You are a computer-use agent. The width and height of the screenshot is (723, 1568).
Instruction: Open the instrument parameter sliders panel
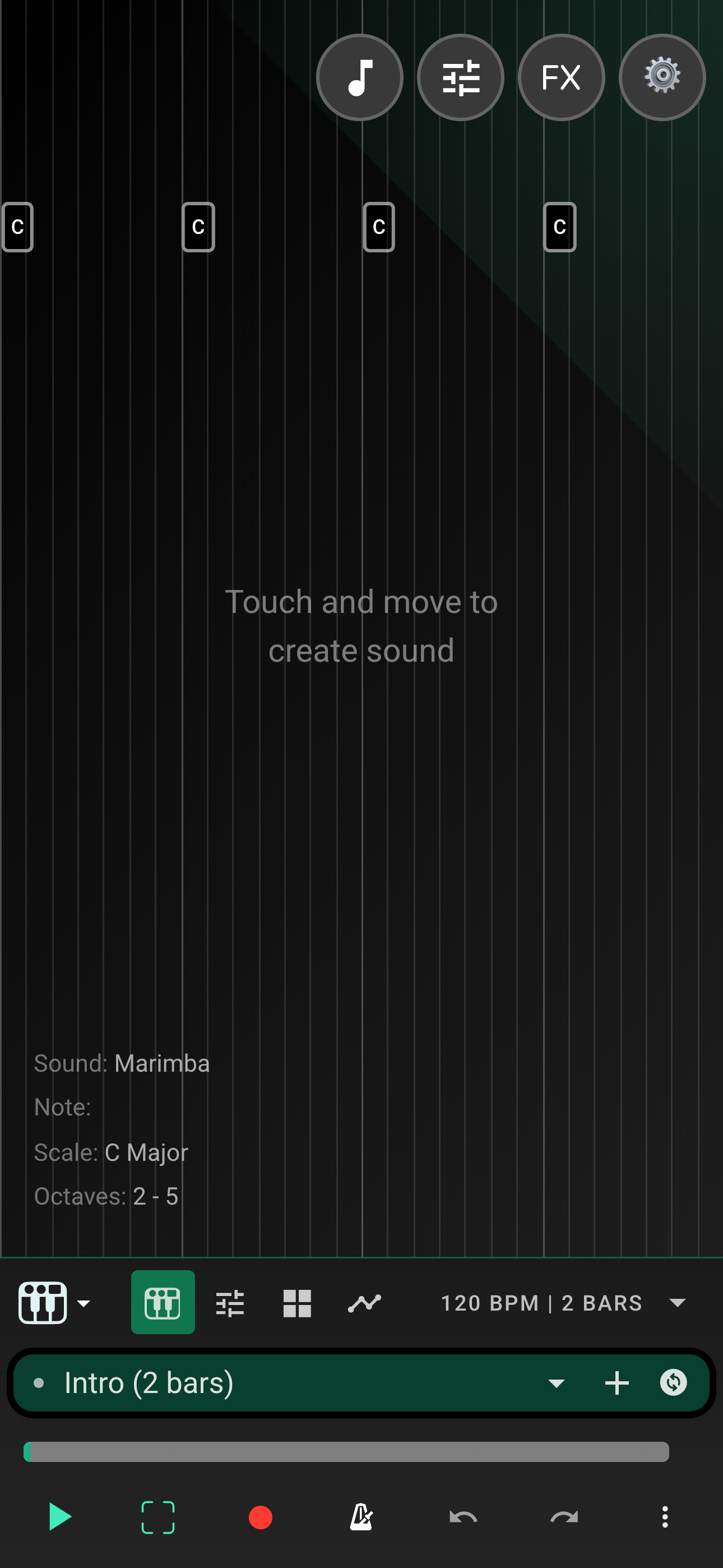coord(460,77)
